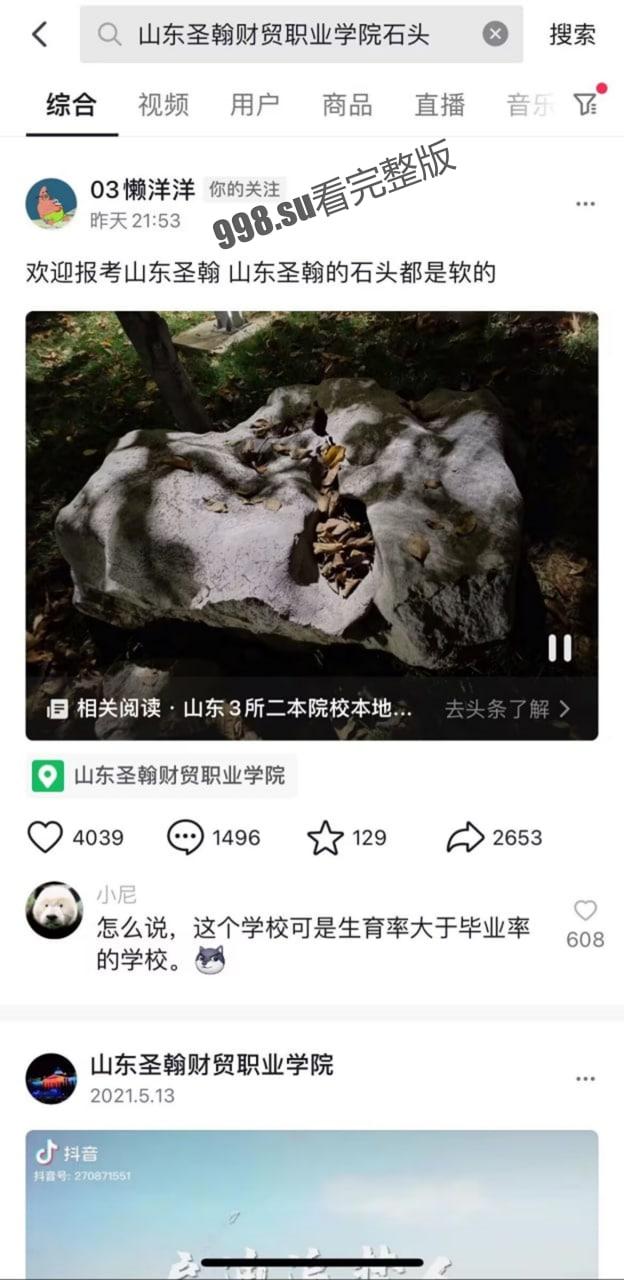Switch to the 直播 tab
Screen dimensions: 624x1280
(x=439, y=104)
